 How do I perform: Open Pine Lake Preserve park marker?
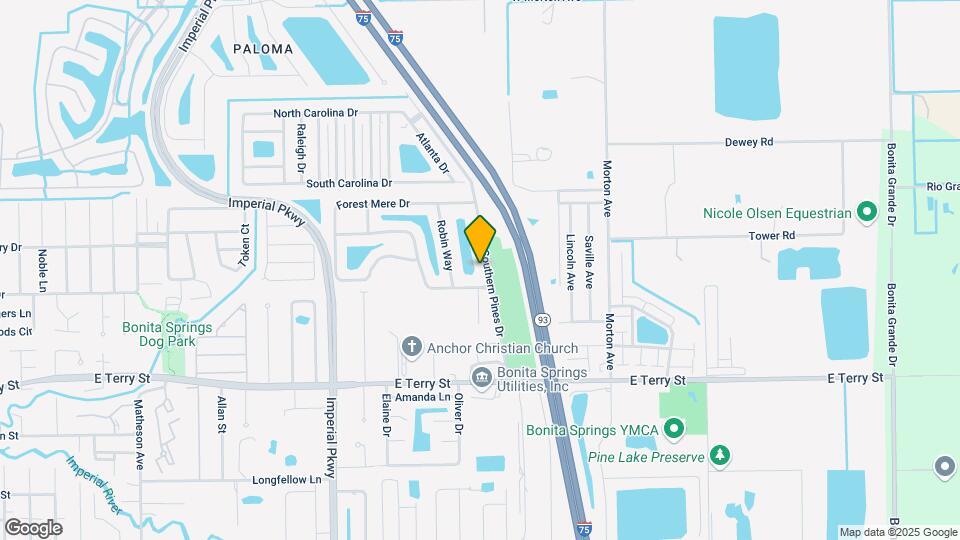coord(719,457)
